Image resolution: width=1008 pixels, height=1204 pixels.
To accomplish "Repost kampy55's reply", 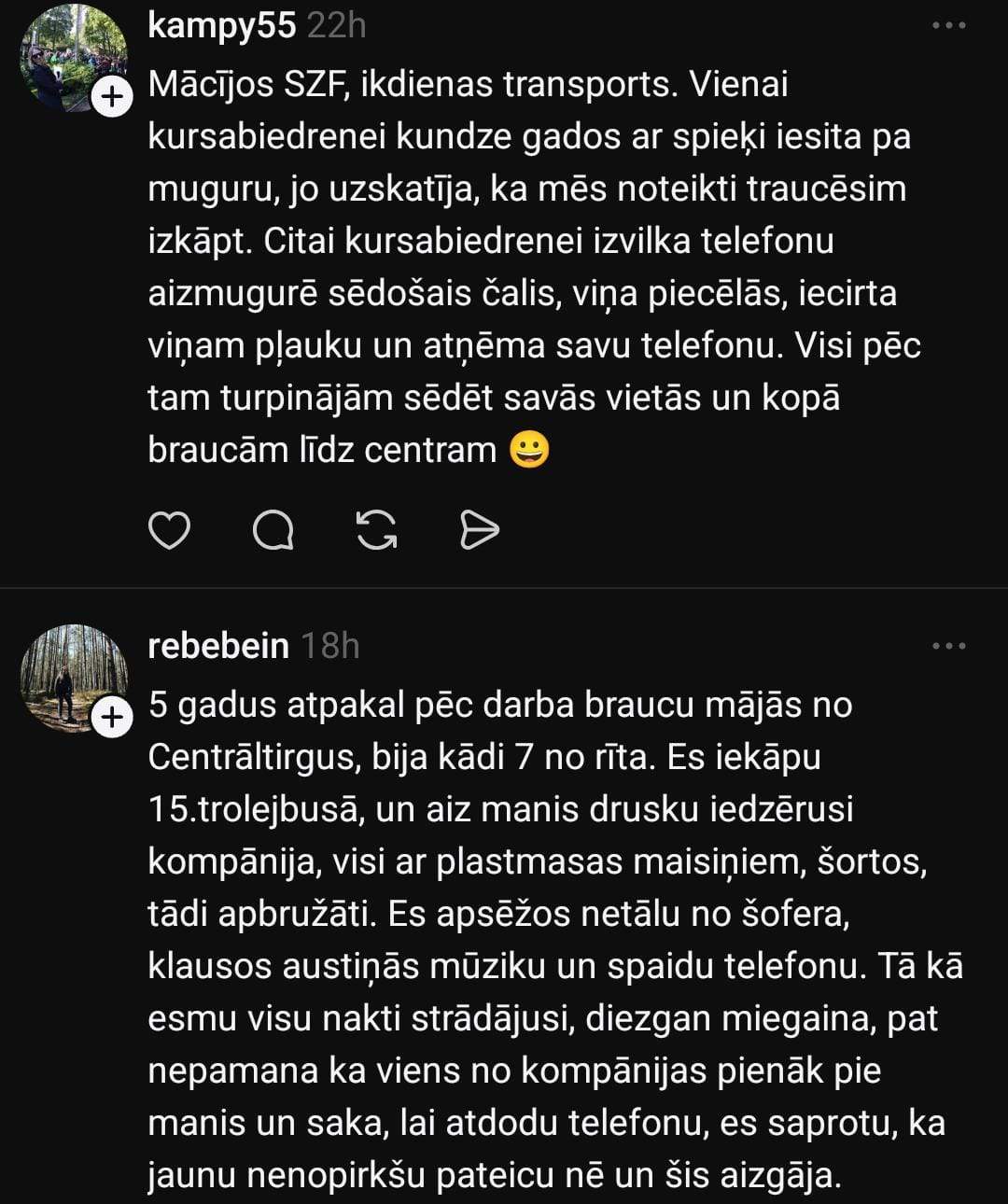I will click(377, 530).
